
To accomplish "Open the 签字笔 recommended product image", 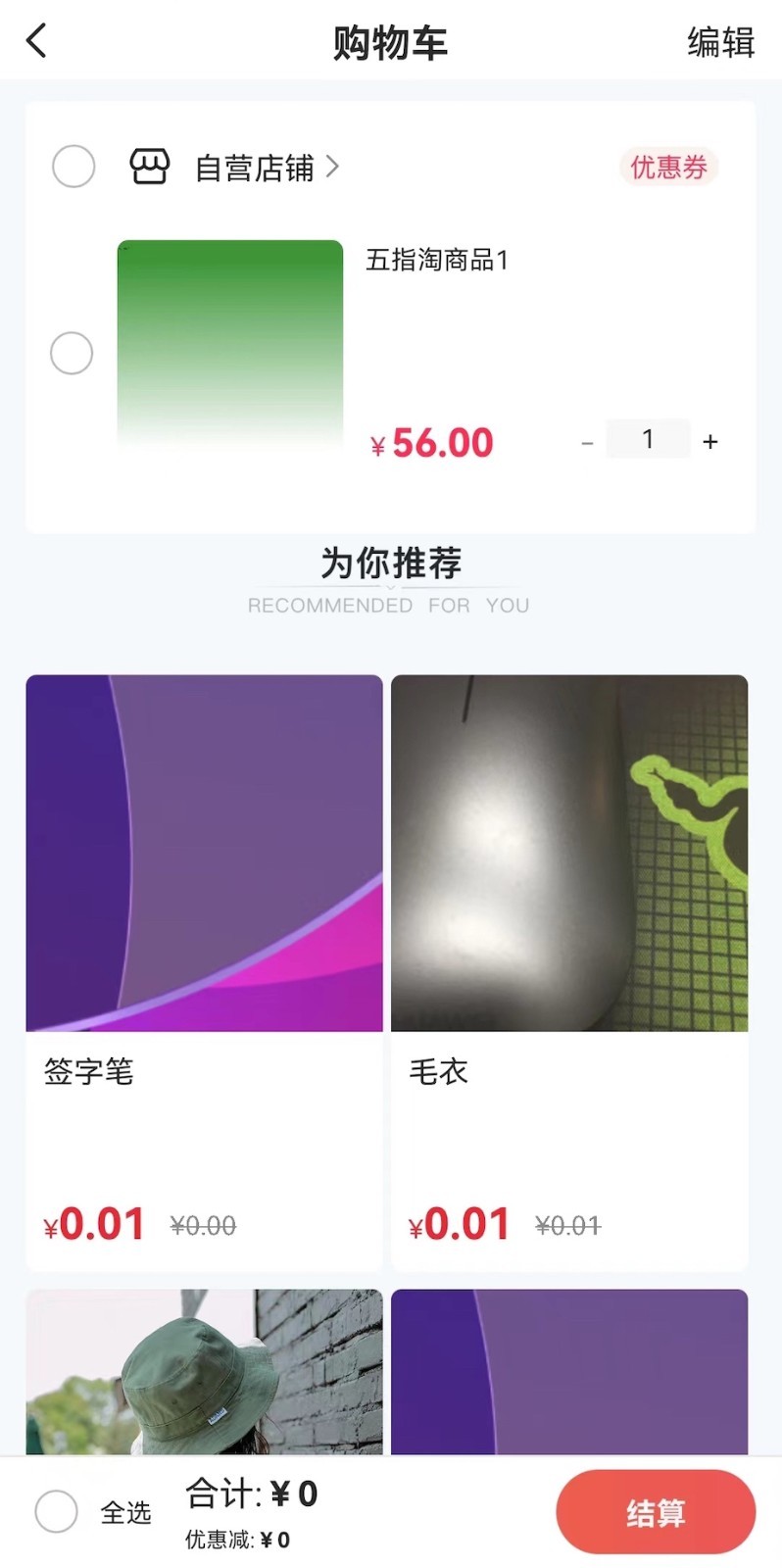I will pyautogui.click(x=204, y=851).
